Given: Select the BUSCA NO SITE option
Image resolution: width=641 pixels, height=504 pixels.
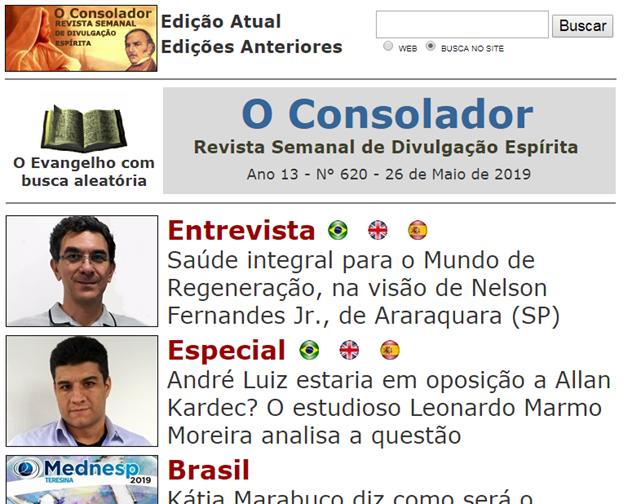Looking at the screenshot, I should click(431, 46).
